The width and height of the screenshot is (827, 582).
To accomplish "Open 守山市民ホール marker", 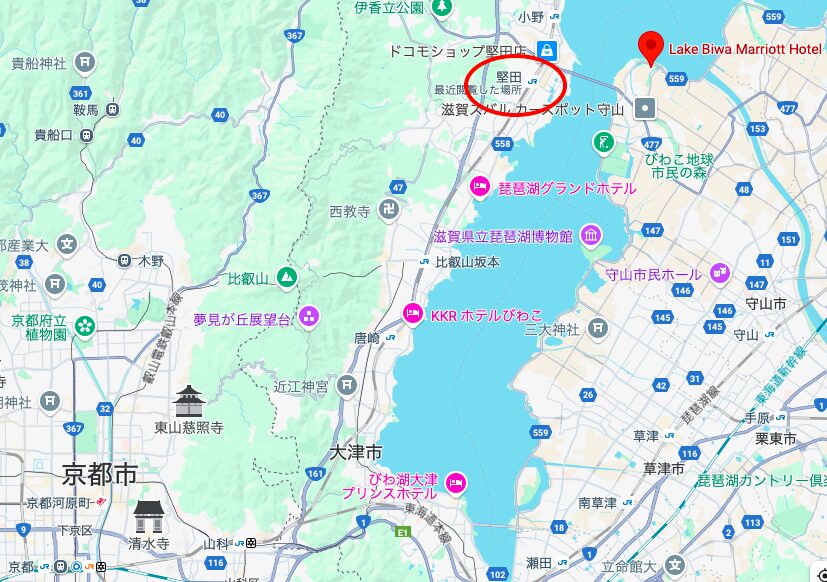I will coord(720,273).
